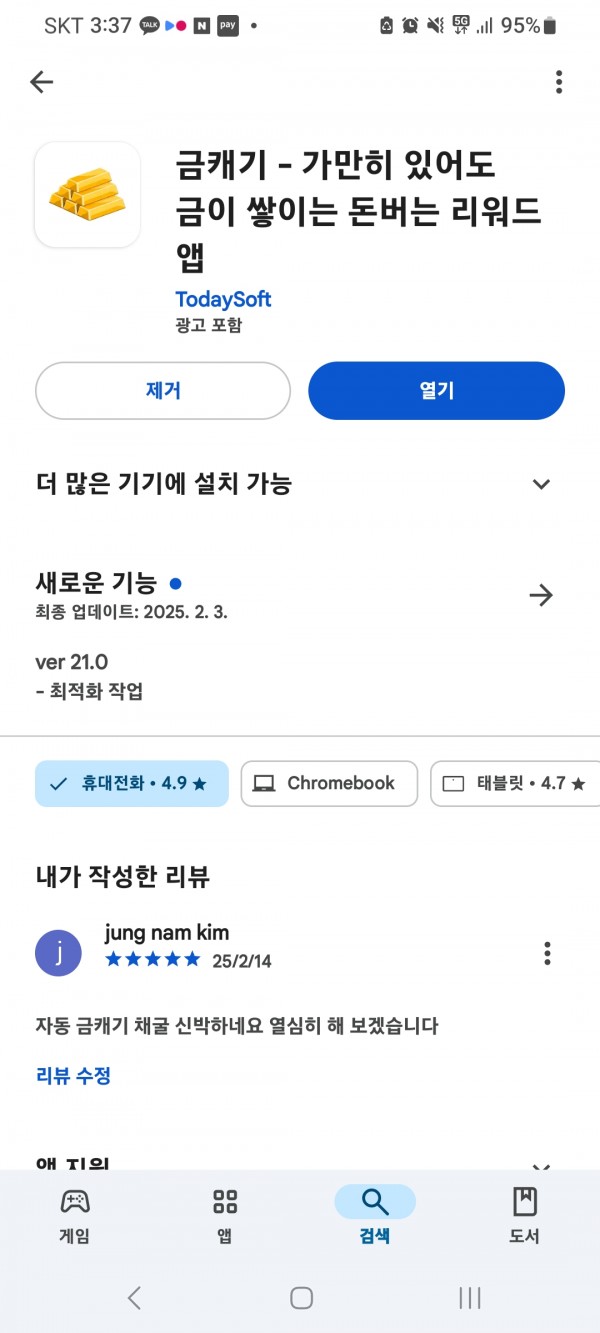Open the 새로운 기능 details arrow
600x1333 pixels.
[541, 596]
